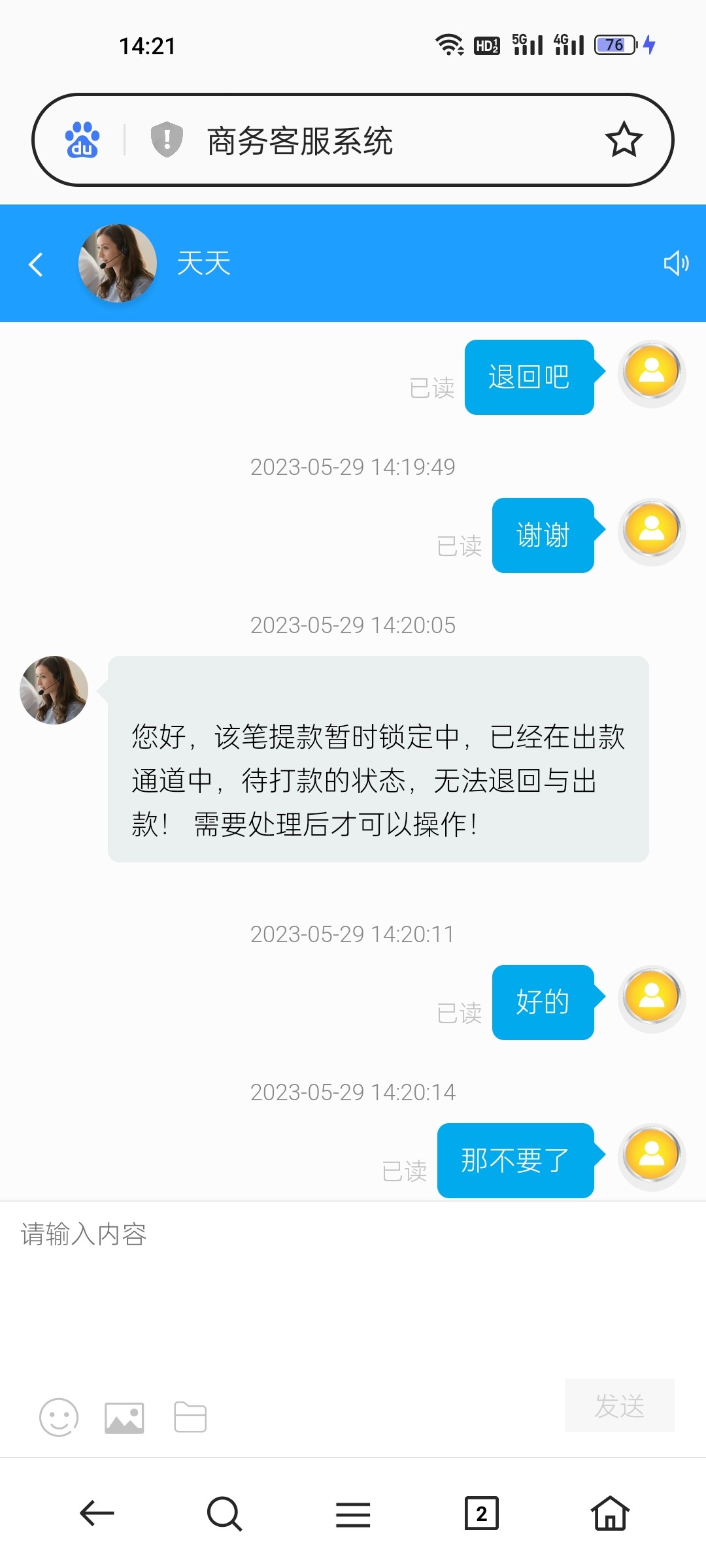The width and height of the screenshot is (706, 1568).
Task: Click the 商务客服系统 address bar title
Action: click(x=300, y=141)
